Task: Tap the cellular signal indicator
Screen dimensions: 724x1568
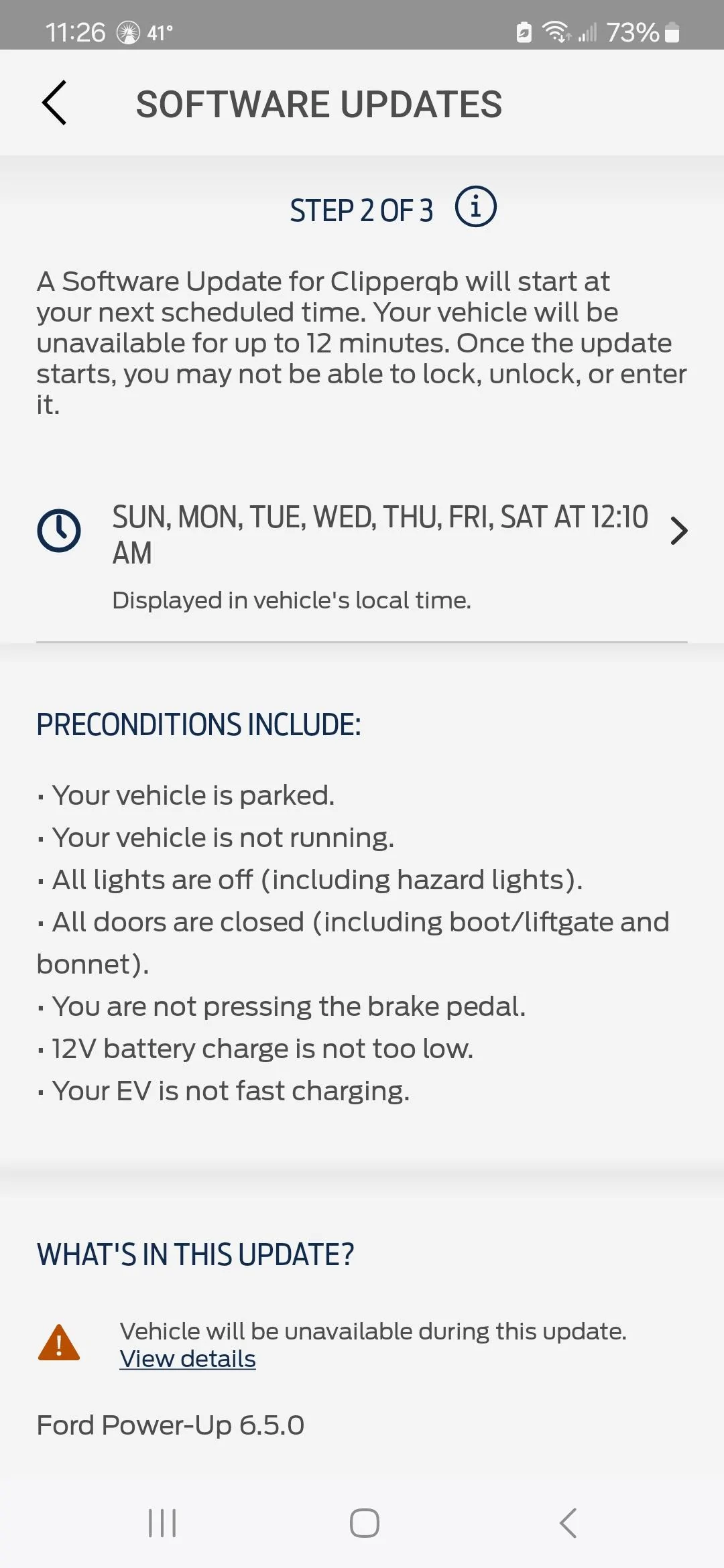Action: pyautogui.click(x=589, y=31)
